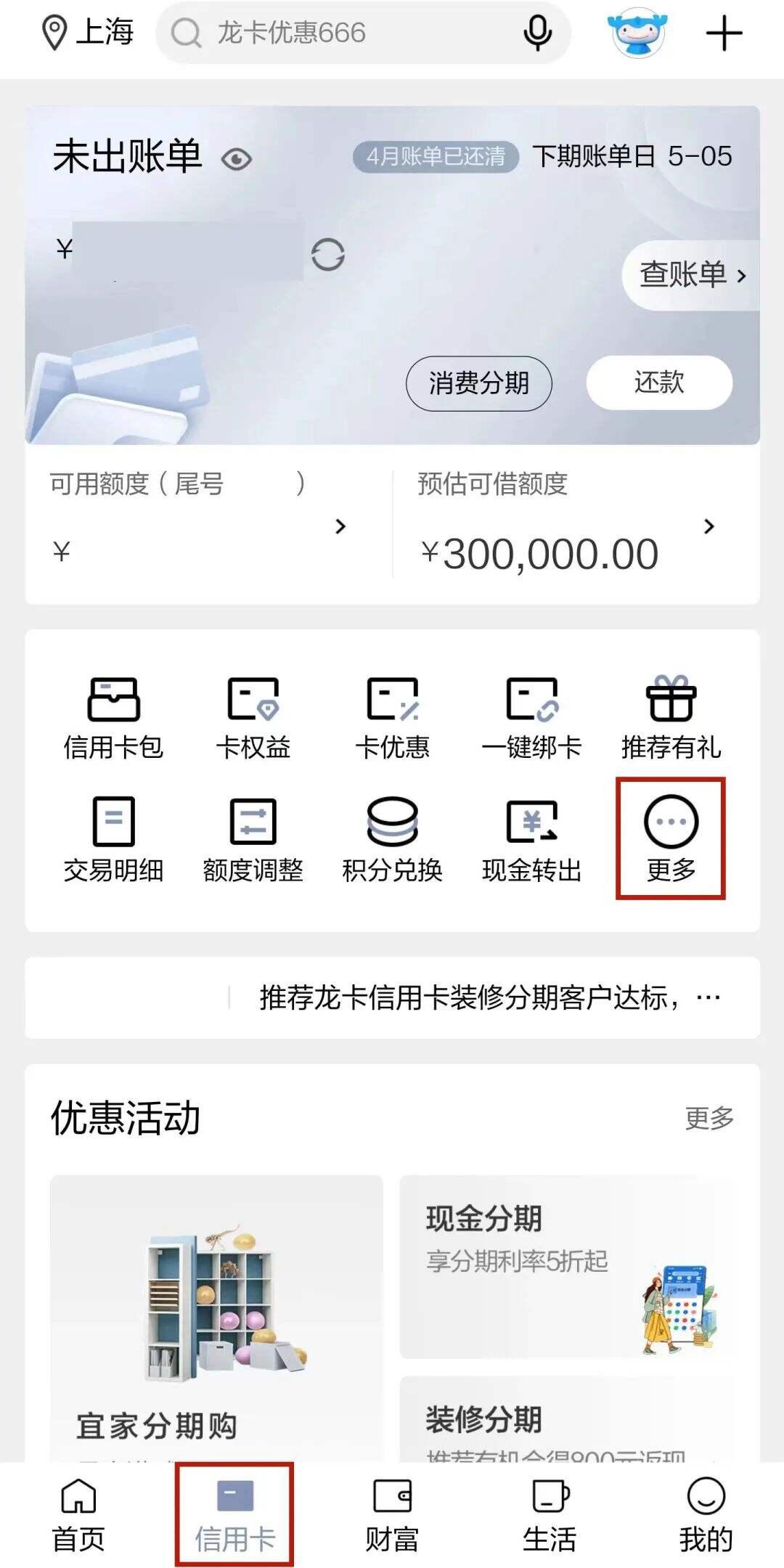Open 查账单 to view statements

[686, 276]
